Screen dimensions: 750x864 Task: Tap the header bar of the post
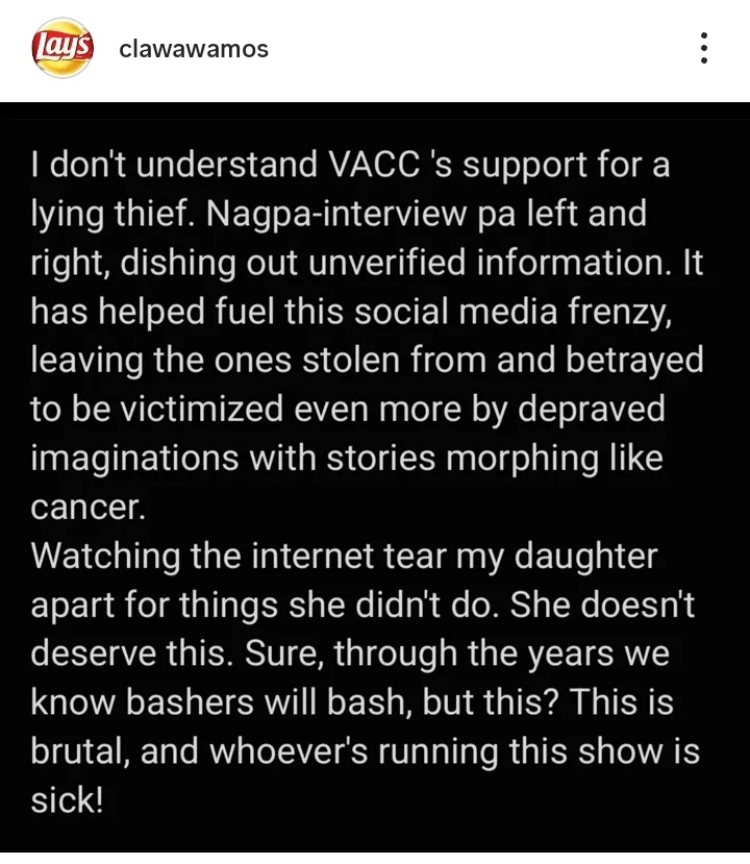(375, 46)
